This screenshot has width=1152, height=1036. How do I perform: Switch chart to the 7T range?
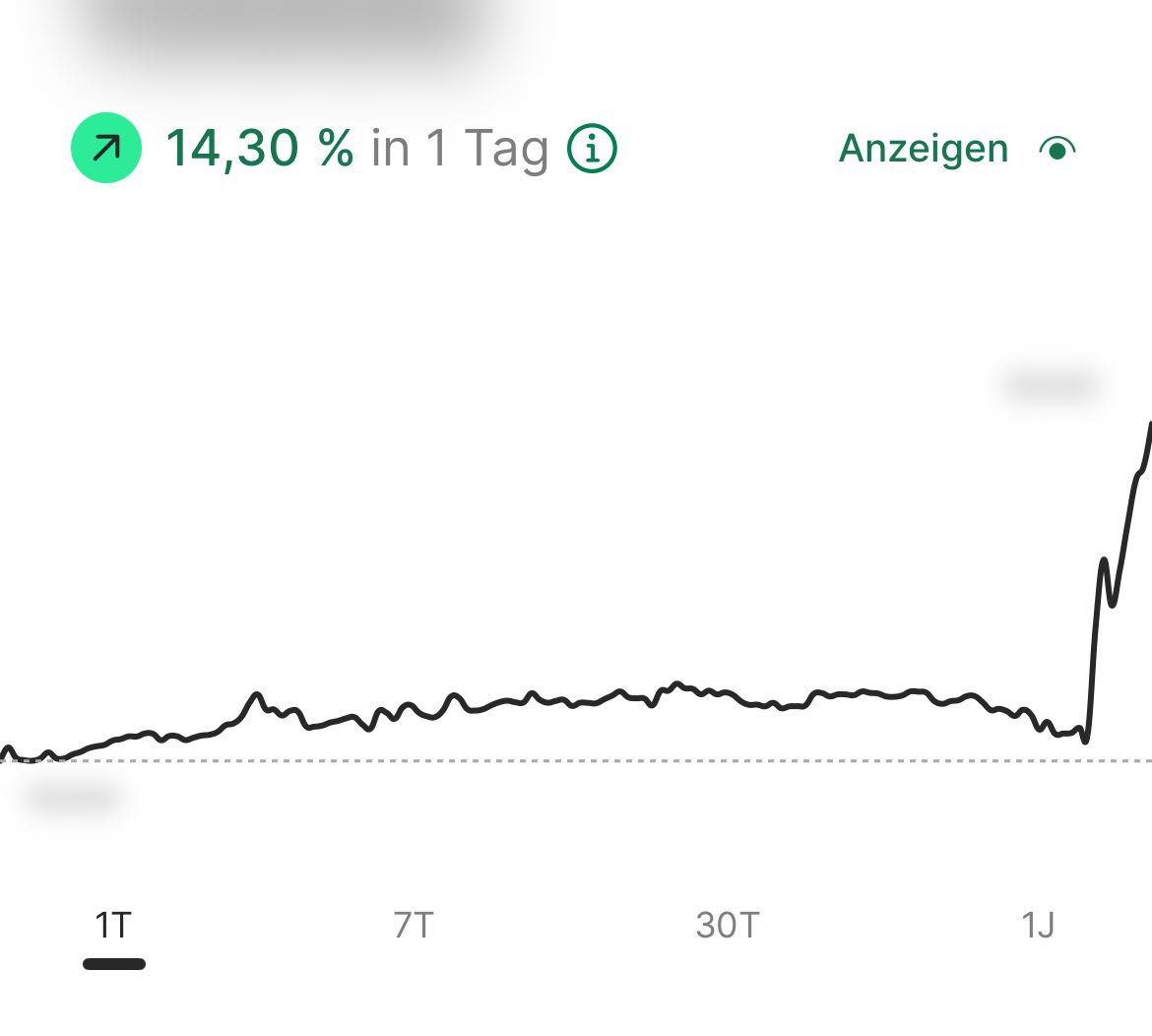[x=414, y=926]
